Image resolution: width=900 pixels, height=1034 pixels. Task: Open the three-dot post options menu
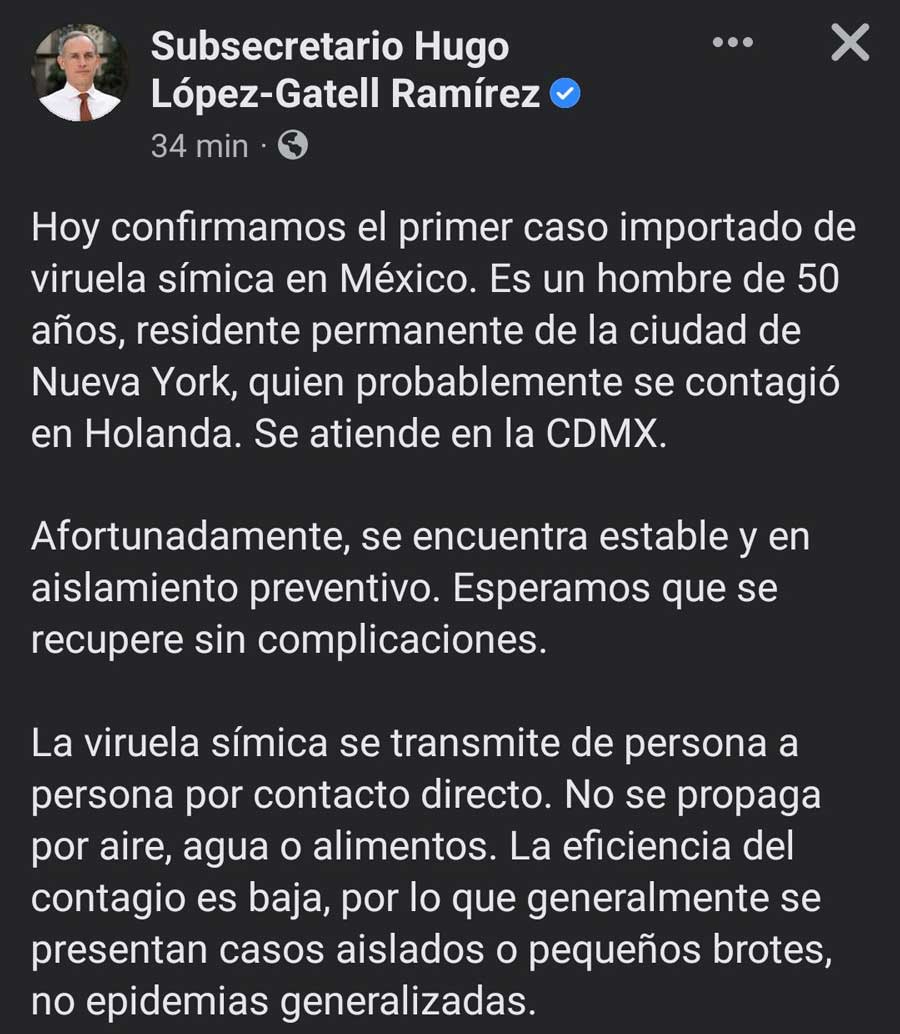coord(732,43)
